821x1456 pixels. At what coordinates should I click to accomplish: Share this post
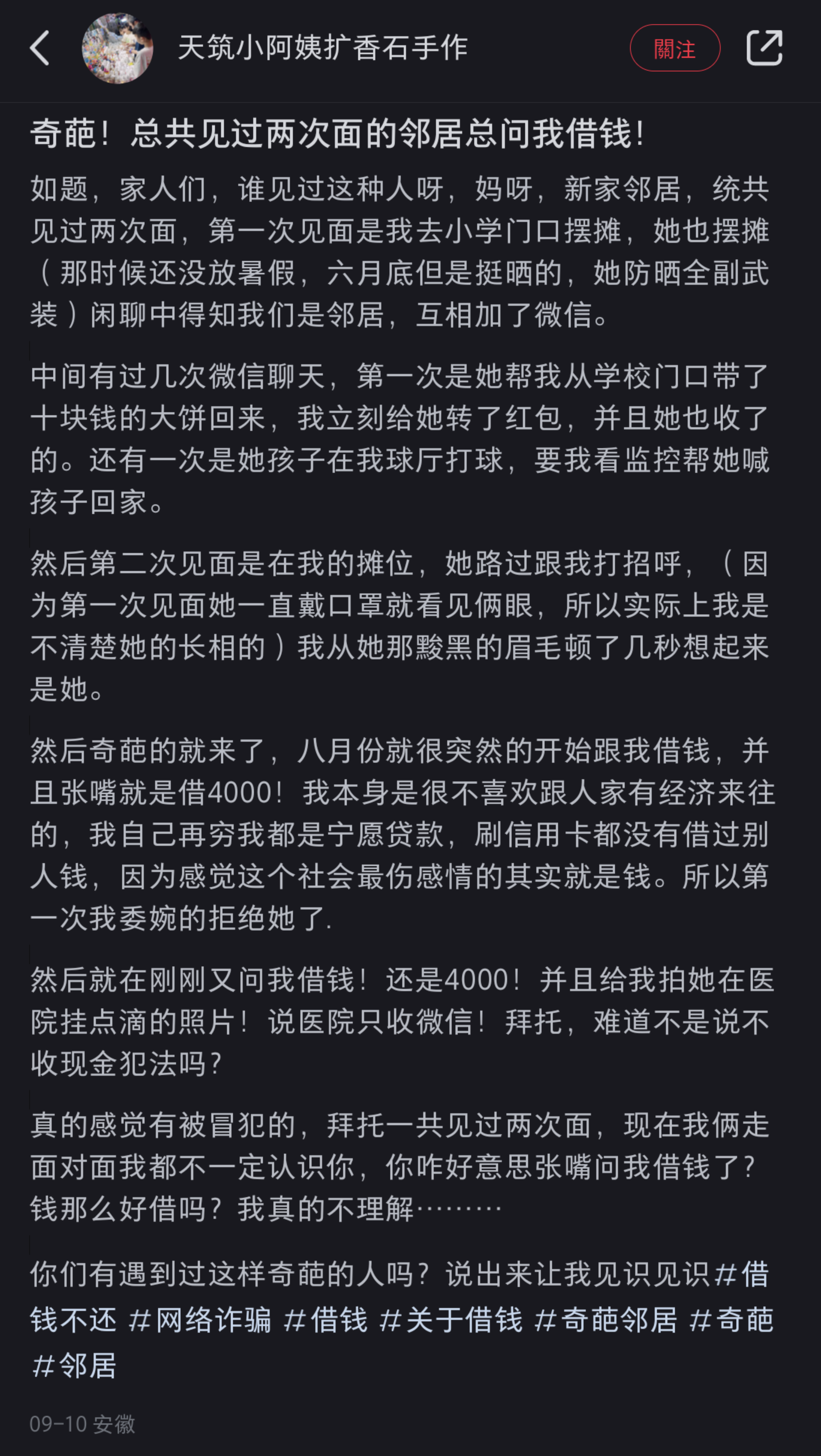[764, 48]
